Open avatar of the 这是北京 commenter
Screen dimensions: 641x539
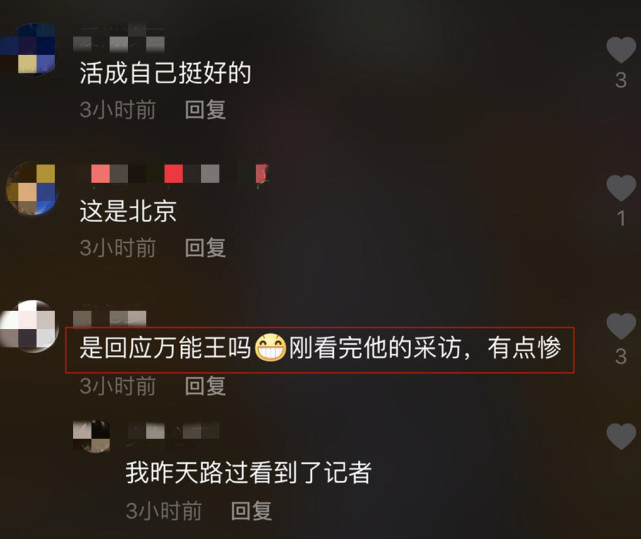coord(32,187)
